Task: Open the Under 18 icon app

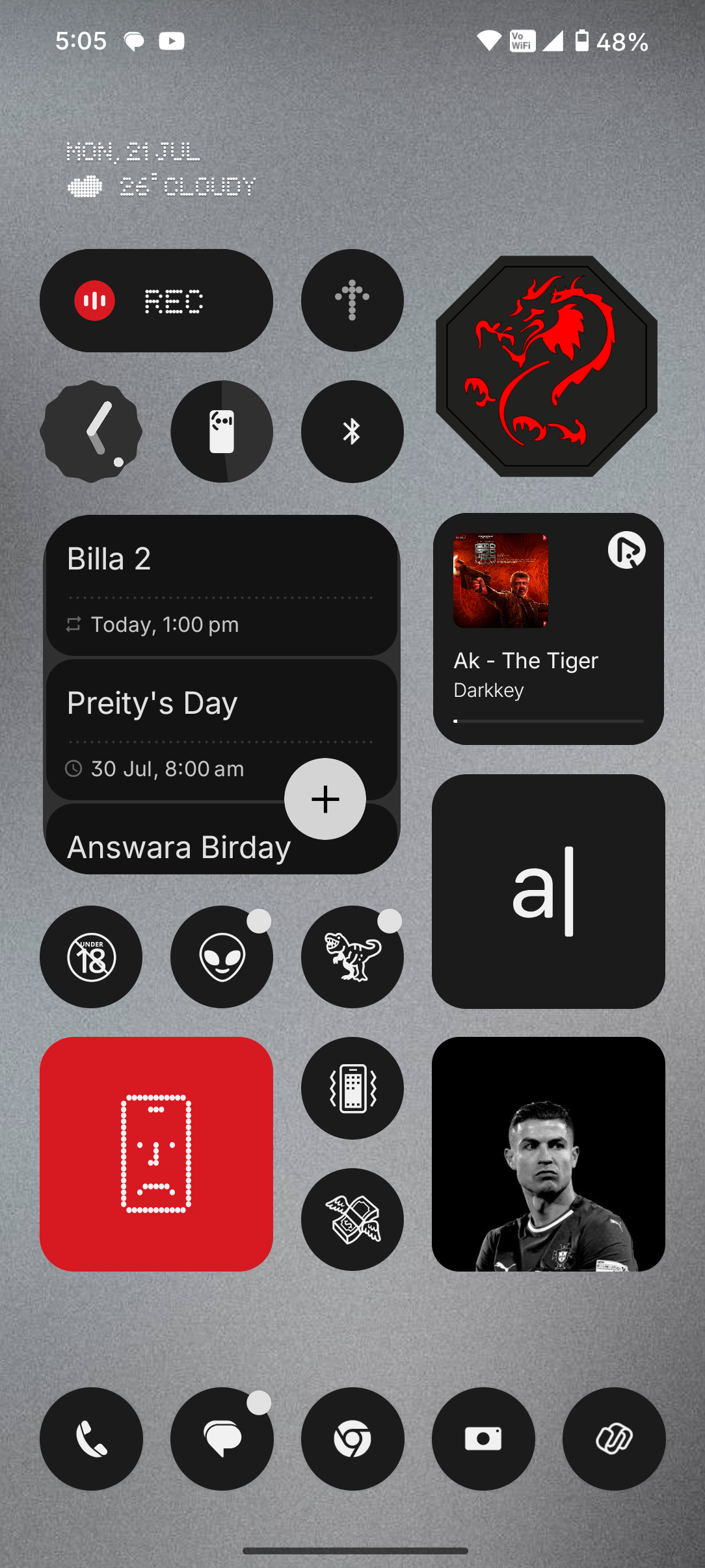Action: click(x=91, y=957)
